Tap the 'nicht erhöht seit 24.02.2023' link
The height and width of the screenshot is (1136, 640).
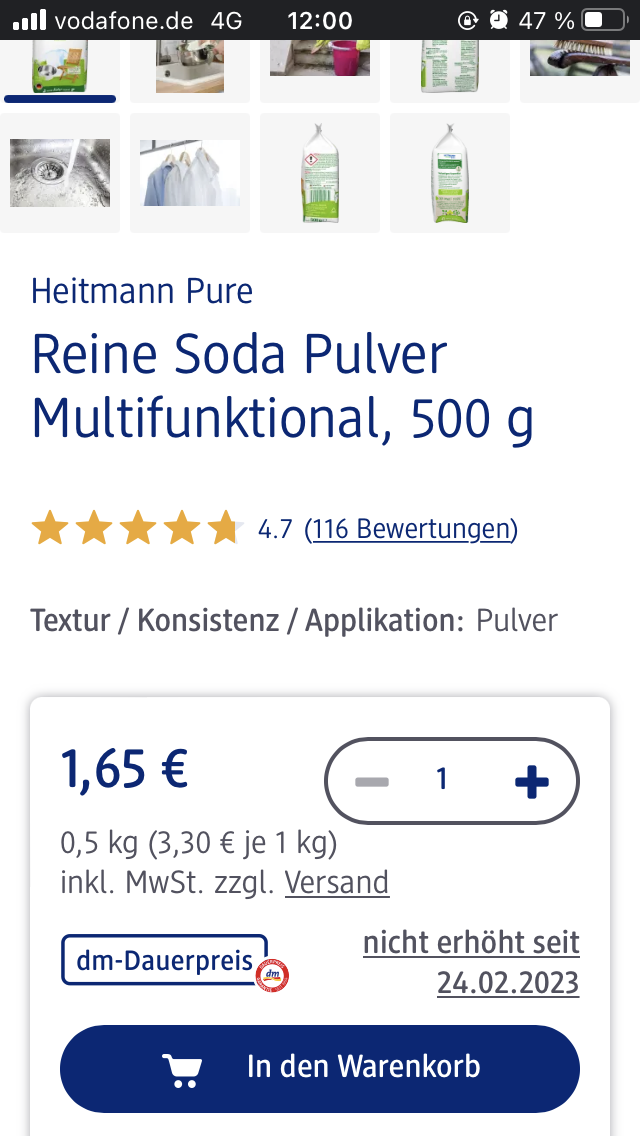coord(471,962)
